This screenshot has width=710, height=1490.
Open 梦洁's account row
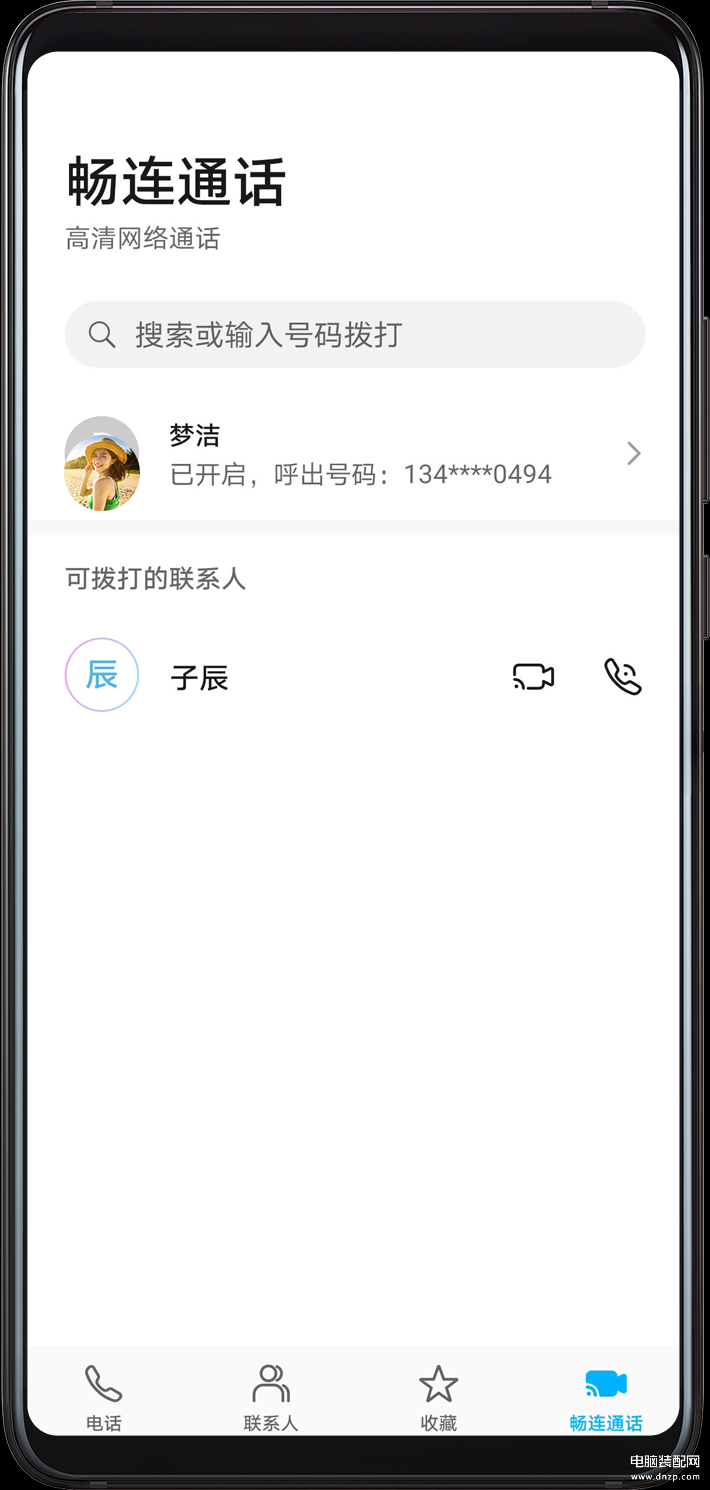[355, 456]
